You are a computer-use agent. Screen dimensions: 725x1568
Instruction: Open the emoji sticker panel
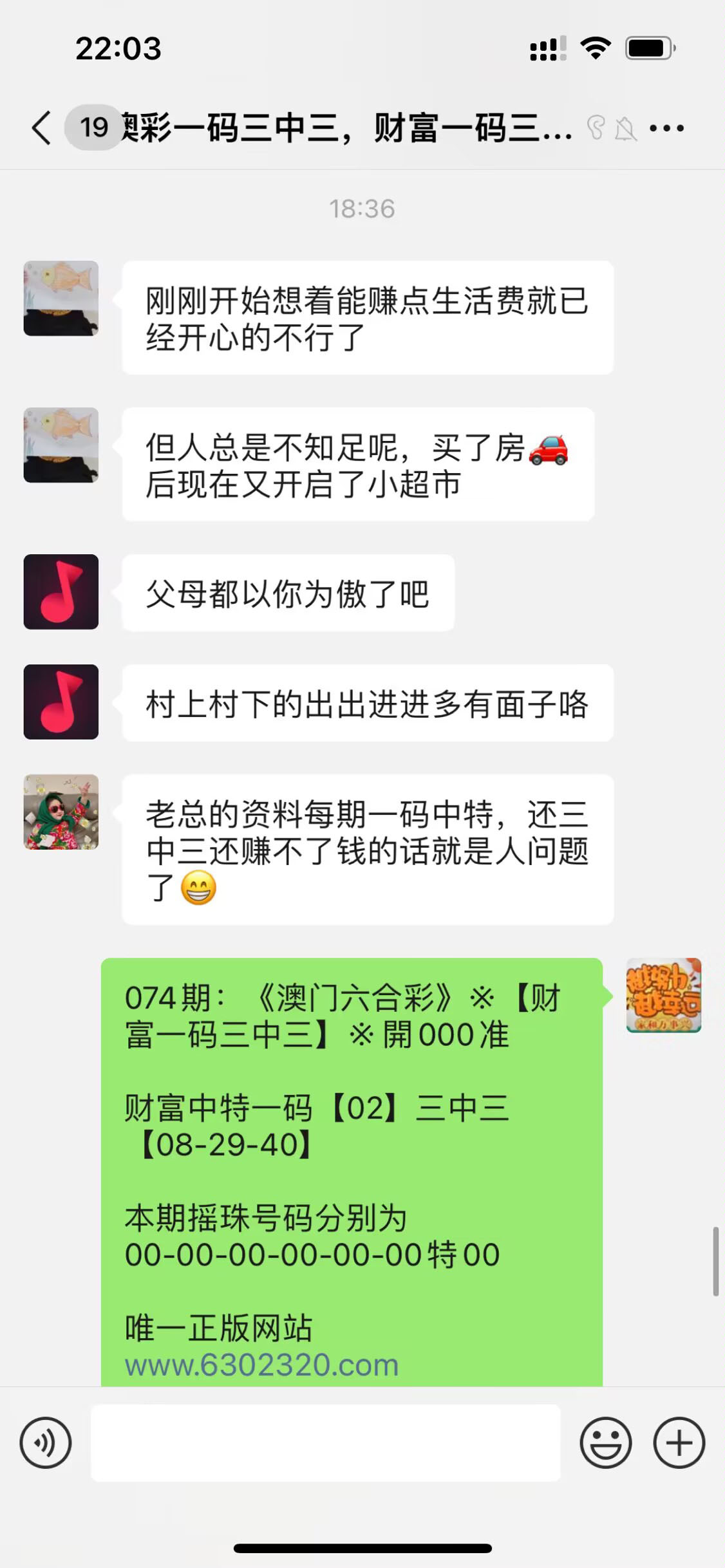coord(605,1442)
